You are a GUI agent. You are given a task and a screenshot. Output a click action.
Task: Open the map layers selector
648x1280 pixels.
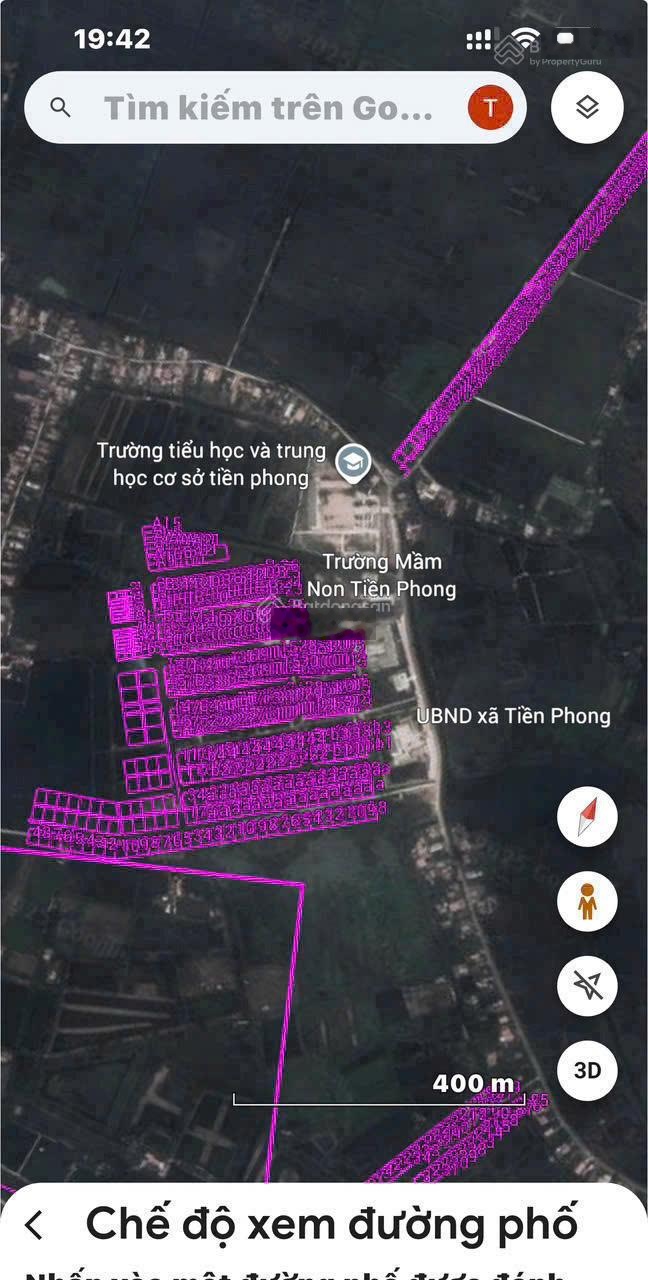coord(587,108)
